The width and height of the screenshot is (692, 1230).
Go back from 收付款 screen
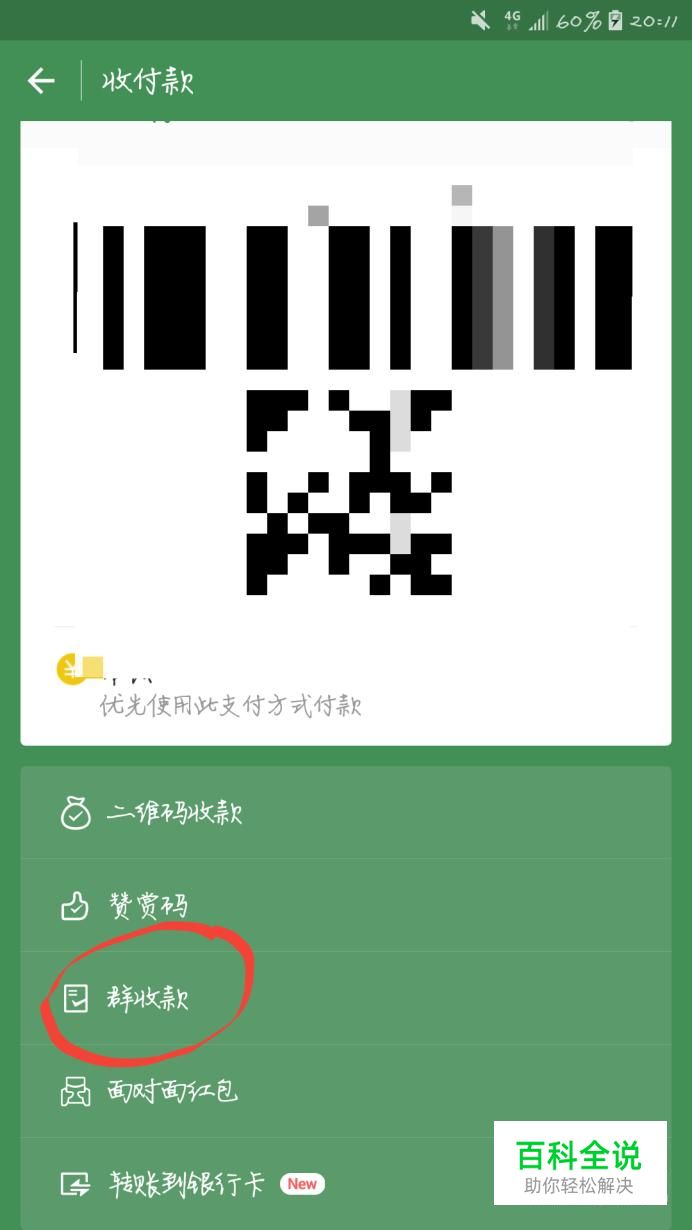pos(41,81)
